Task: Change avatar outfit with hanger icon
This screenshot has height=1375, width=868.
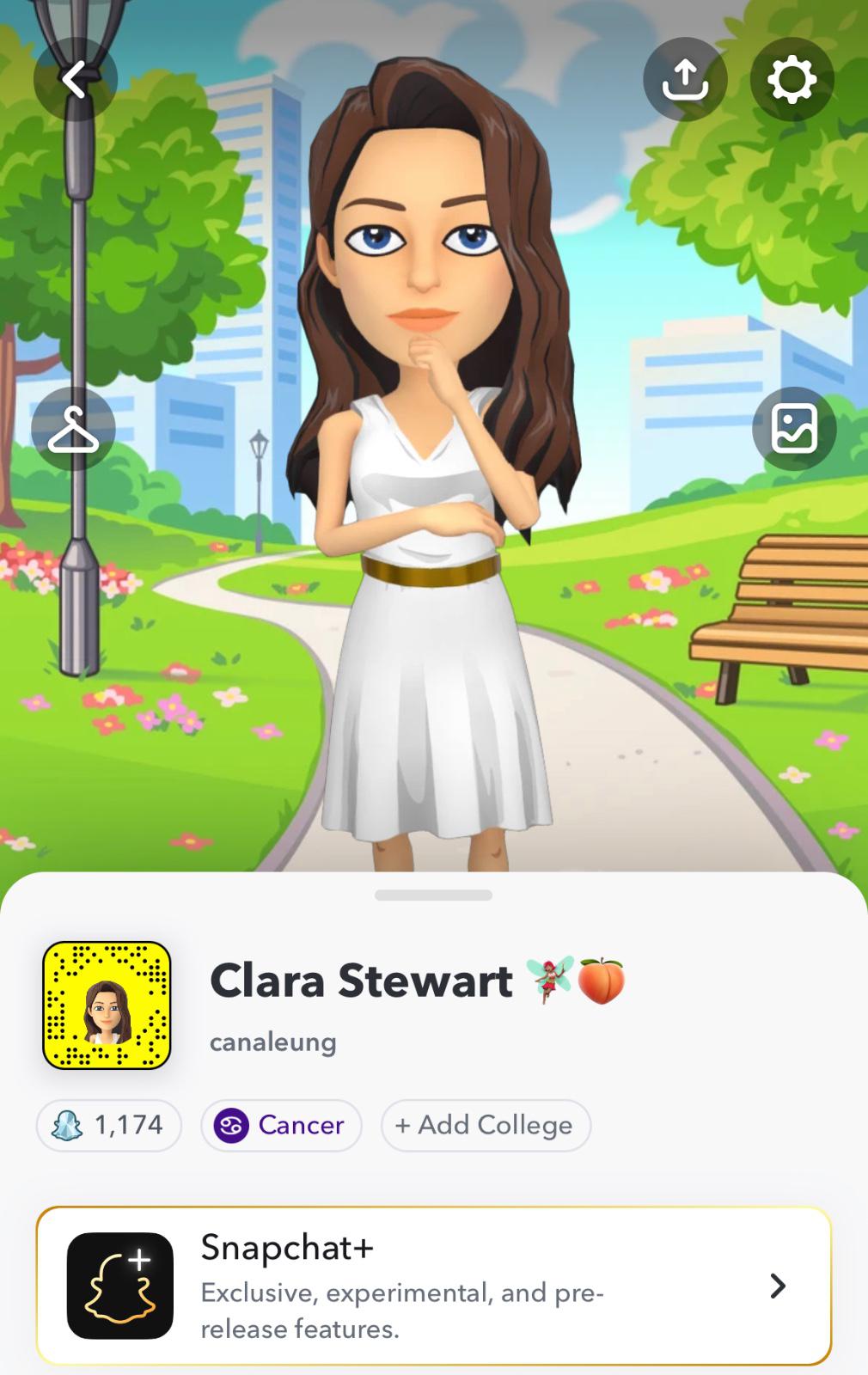Action: point(73,429)
